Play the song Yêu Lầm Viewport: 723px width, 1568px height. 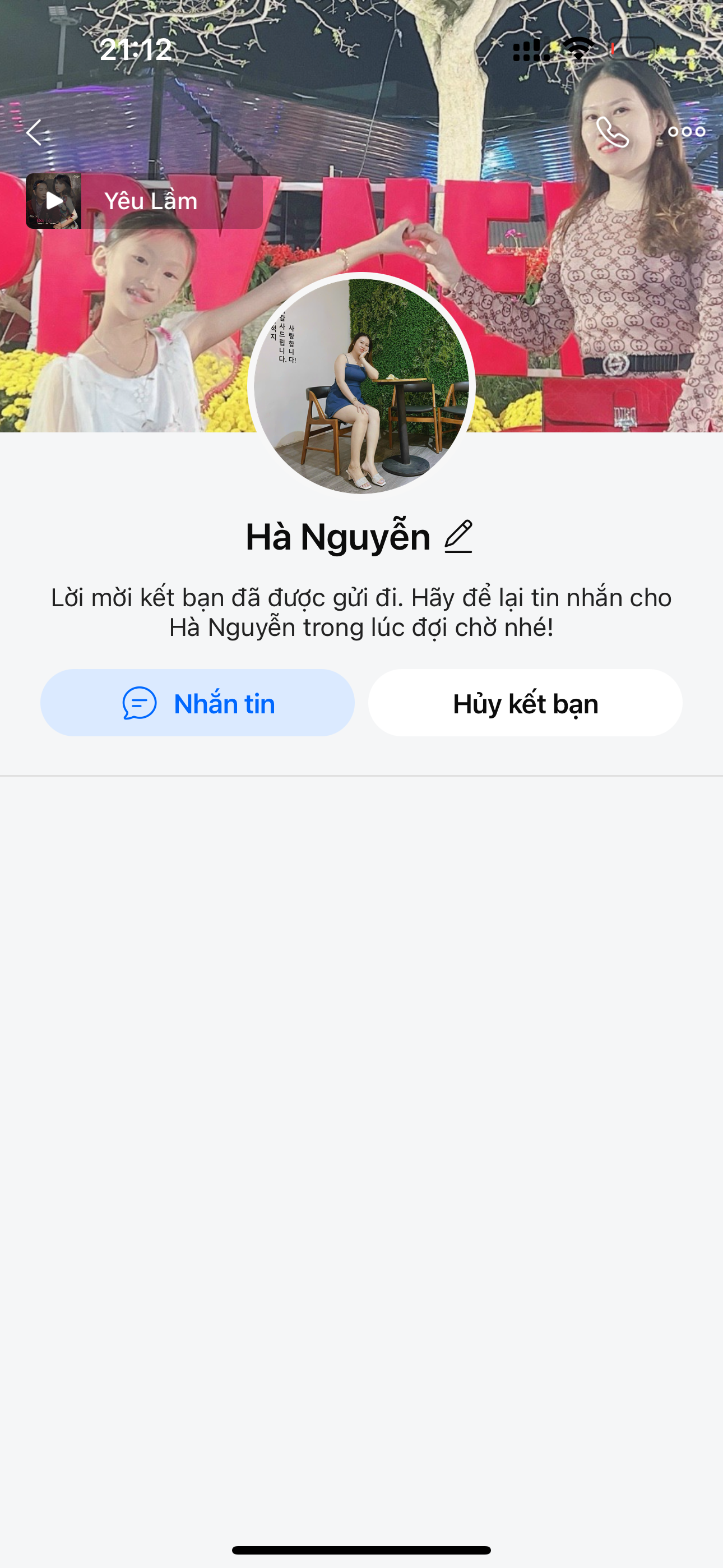[x=54, y=201]
